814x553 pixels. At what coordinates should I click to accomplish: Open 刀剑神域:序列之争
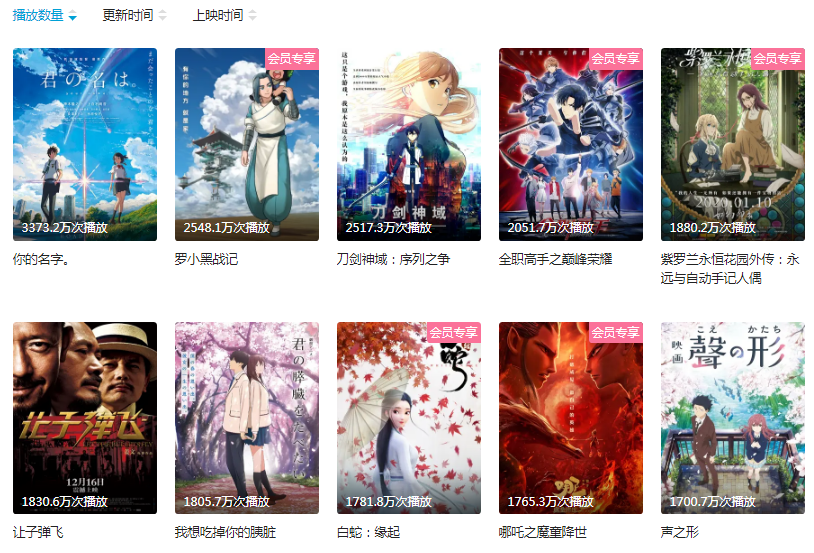pyautogui.click(x=409, y=144)
